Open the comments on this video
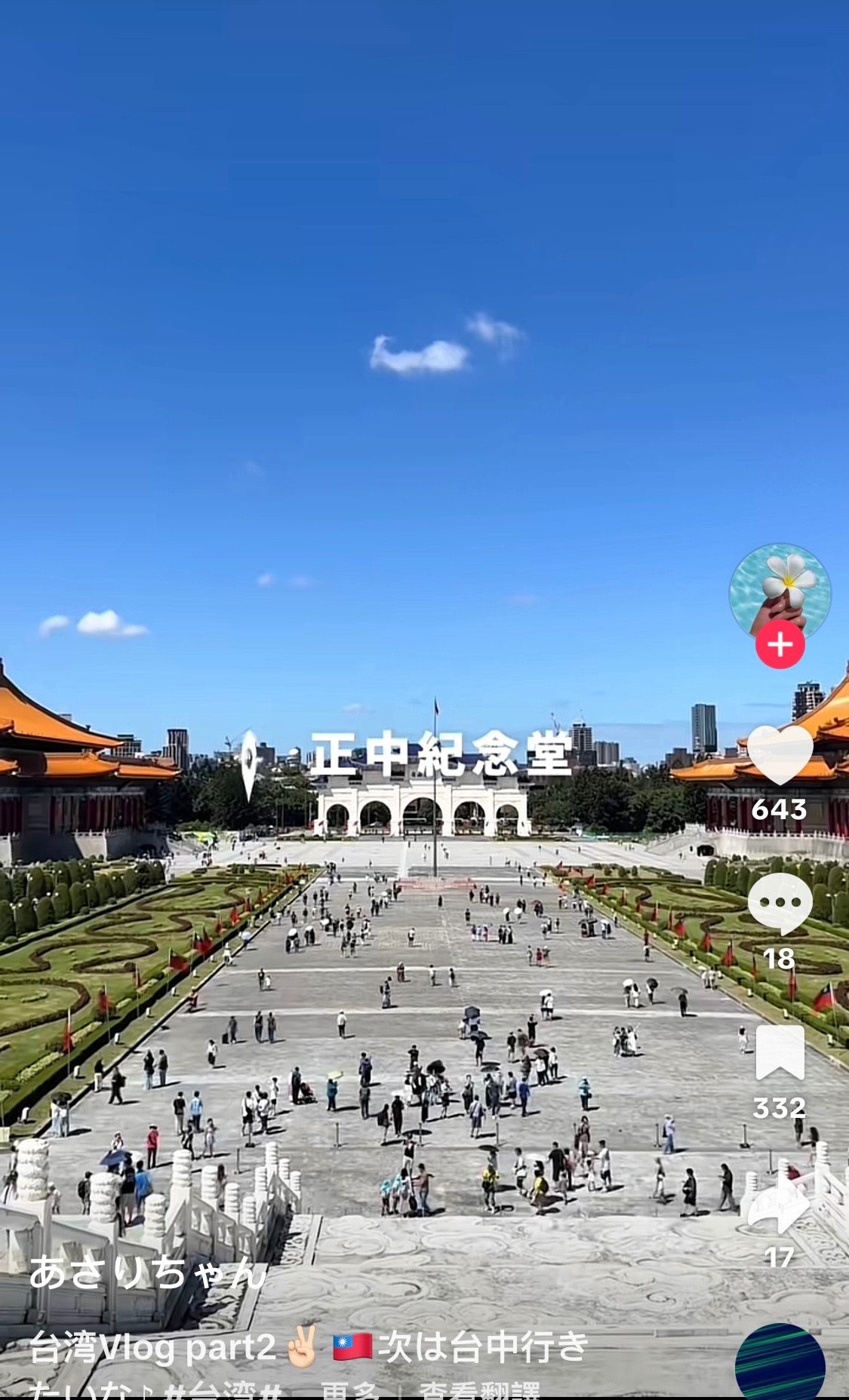 [780, 903]
